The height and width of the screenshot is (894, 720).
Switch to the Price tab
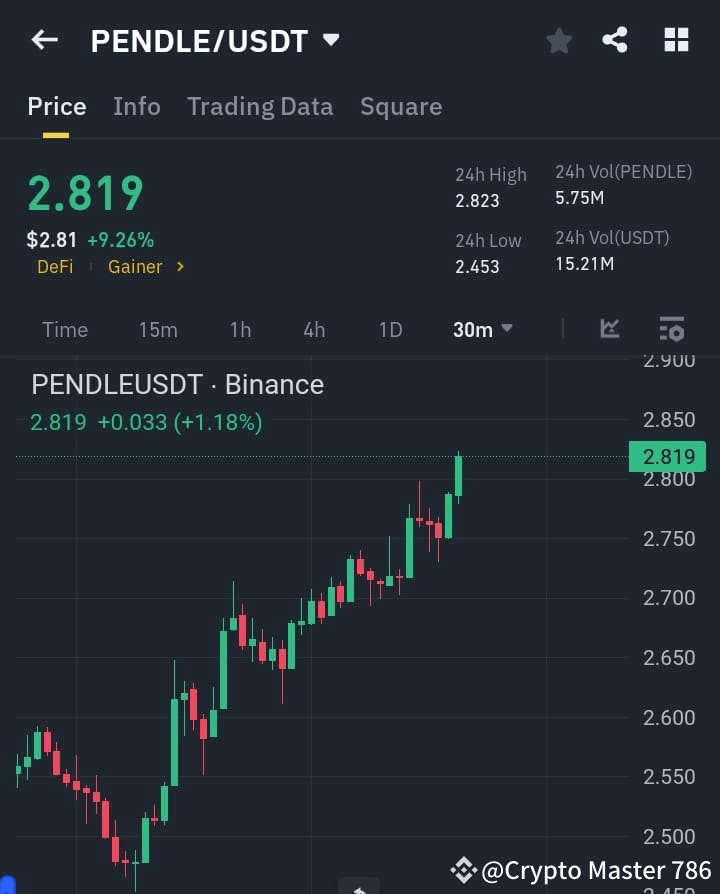(x=56, y=106)
